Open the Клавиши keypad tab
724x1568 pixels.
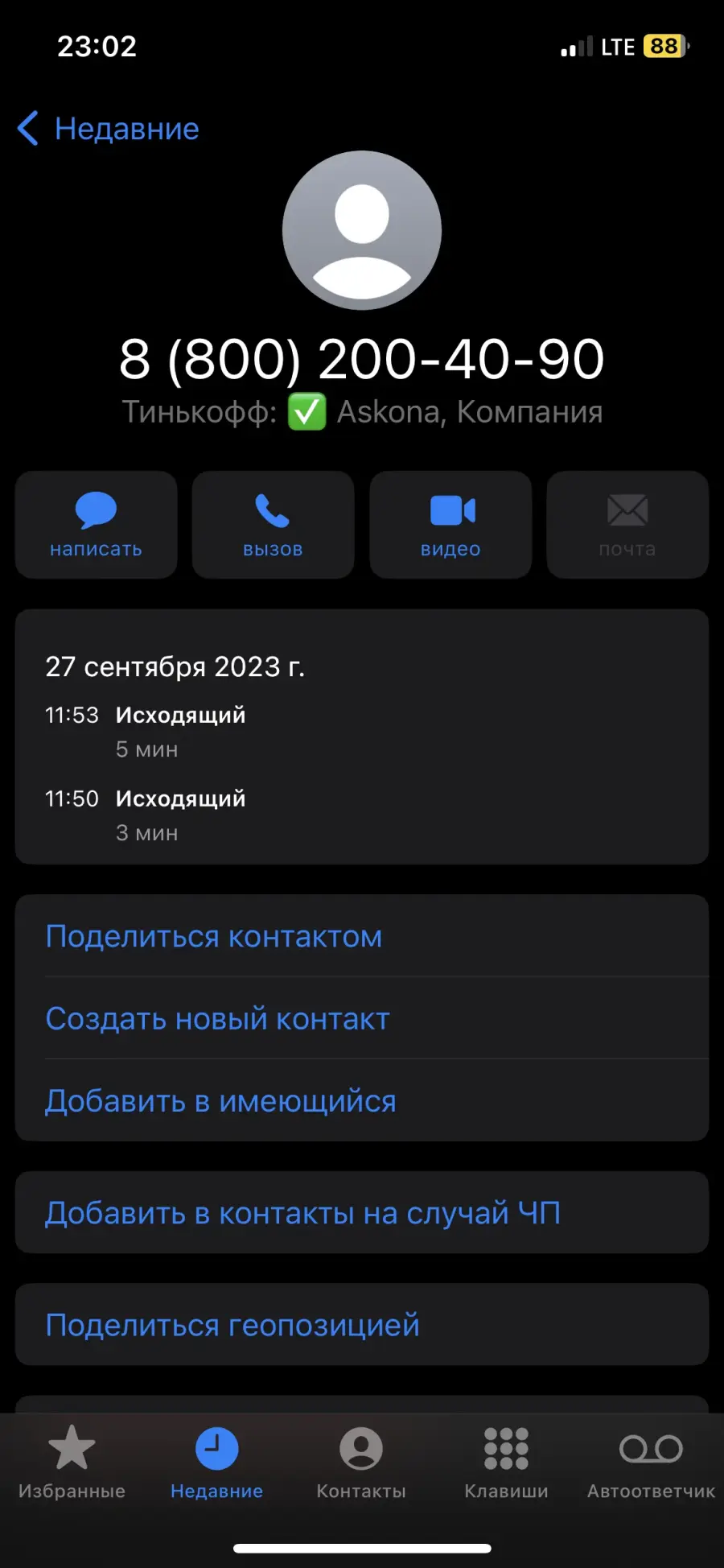point(506,1462)
